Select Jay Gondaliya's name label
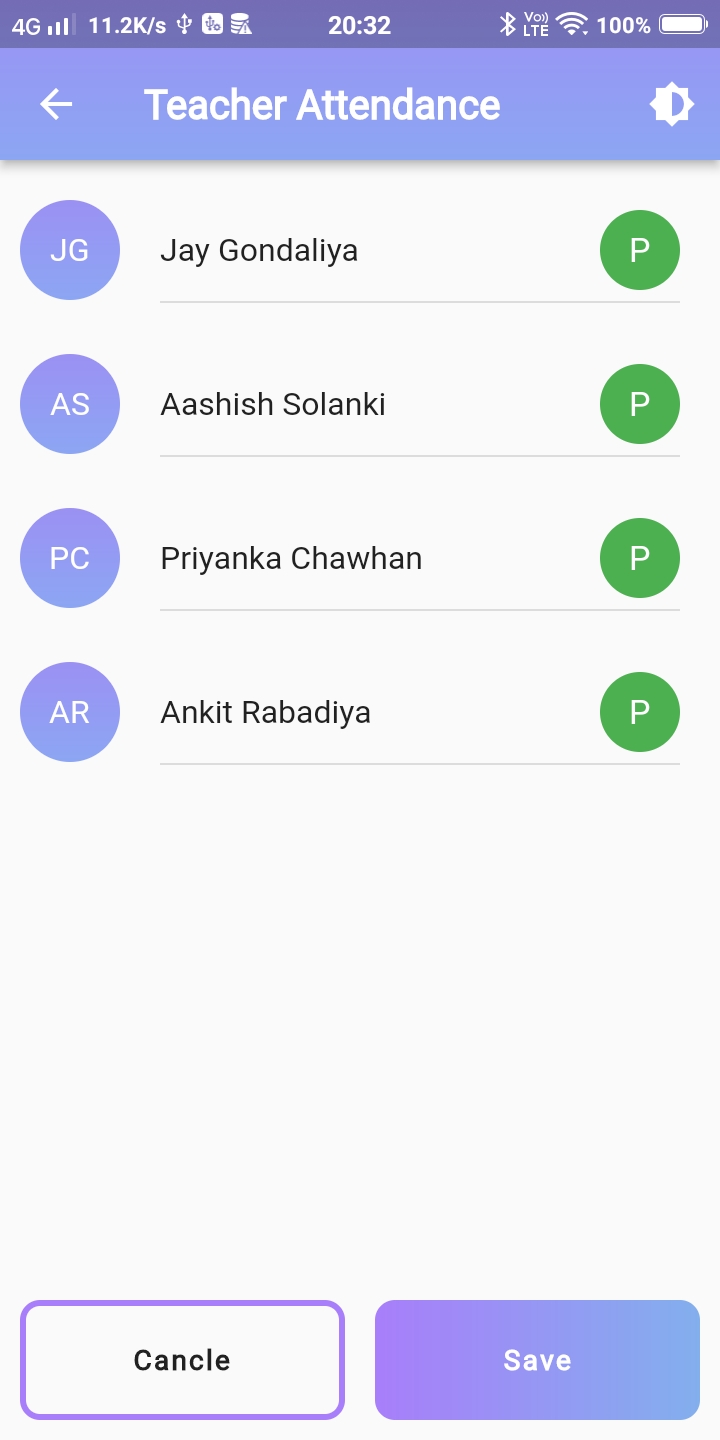This screenshot has height=1440, width=720. click(x=259, y=250)
